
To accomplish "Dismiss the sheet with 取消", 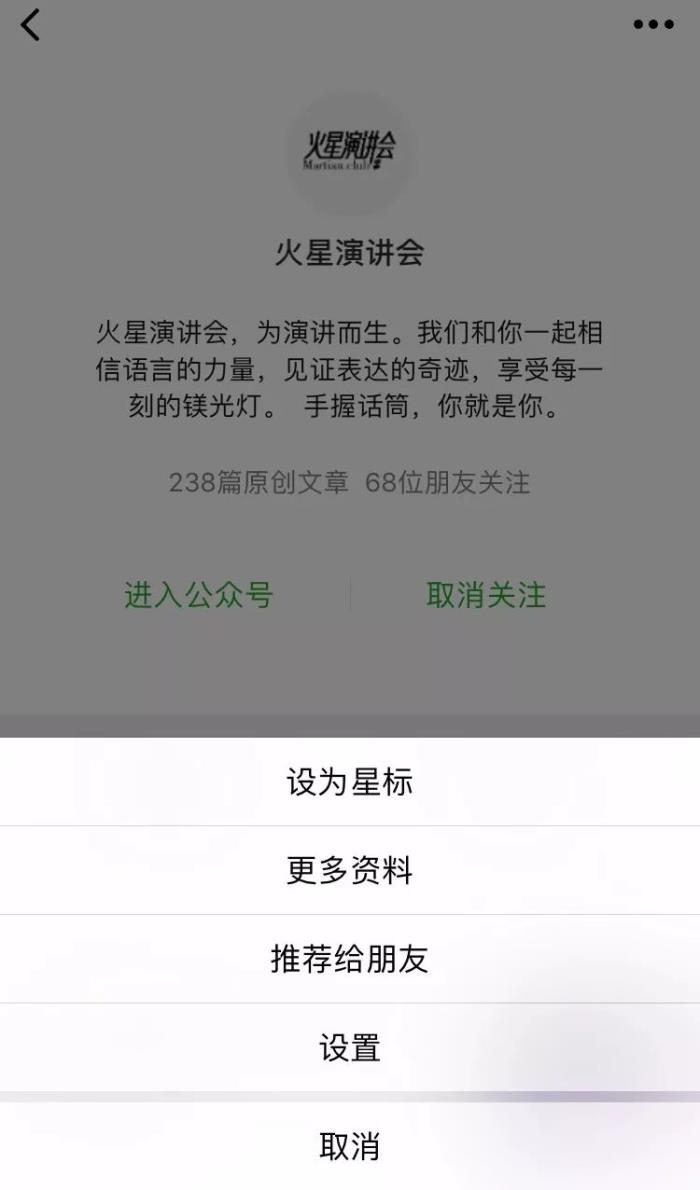I will 349,1146.
